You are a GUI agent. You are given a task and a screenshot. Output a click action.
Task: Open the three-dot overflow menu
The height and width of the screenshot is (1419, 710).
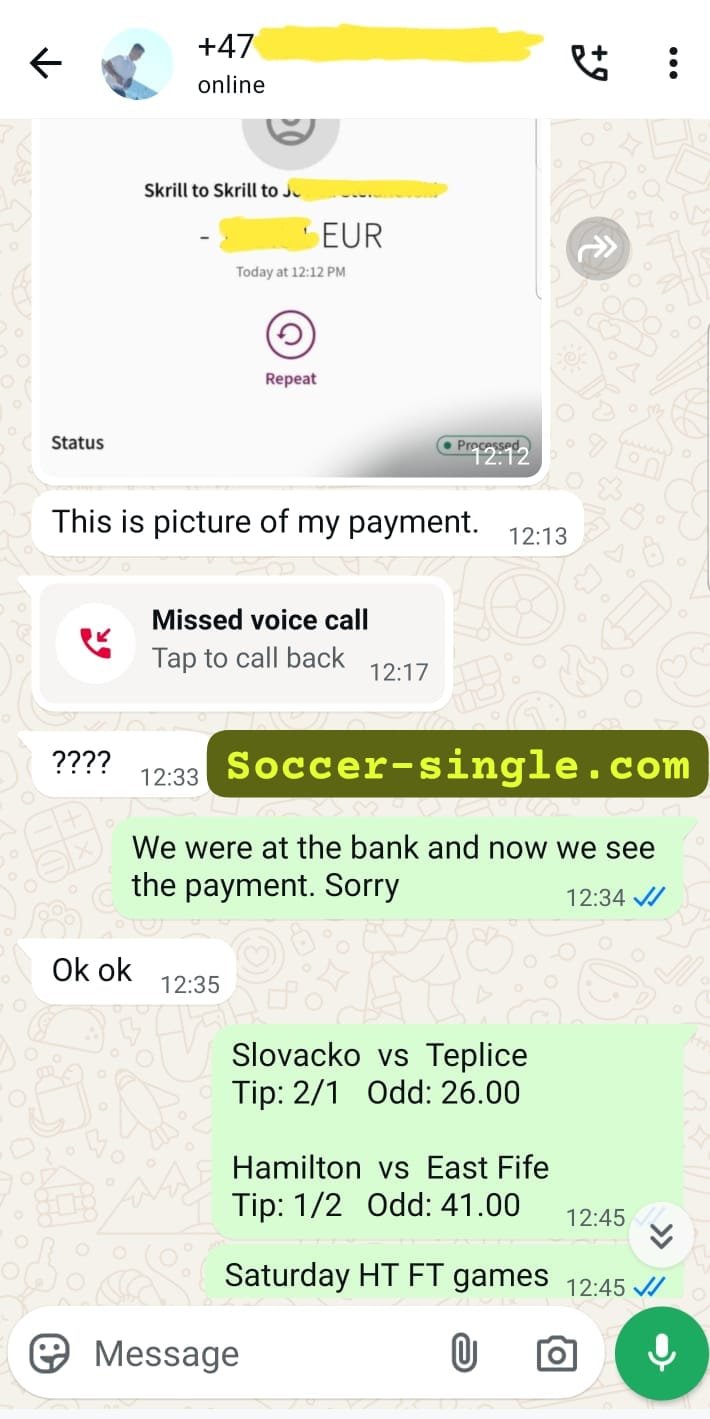click(x=673, y=63)
